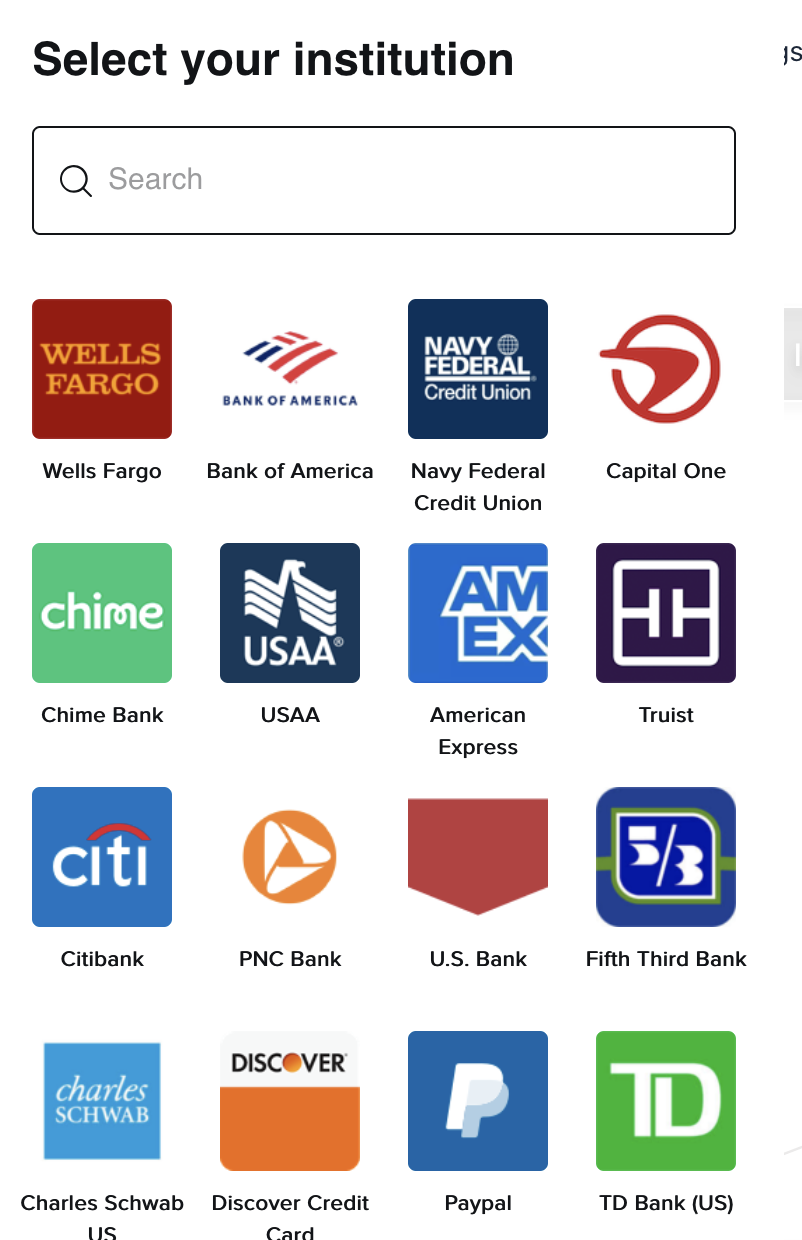Pick Navy Federal Credit Union
This screenshot has width=802, height=1240.
tap(478, 369)
